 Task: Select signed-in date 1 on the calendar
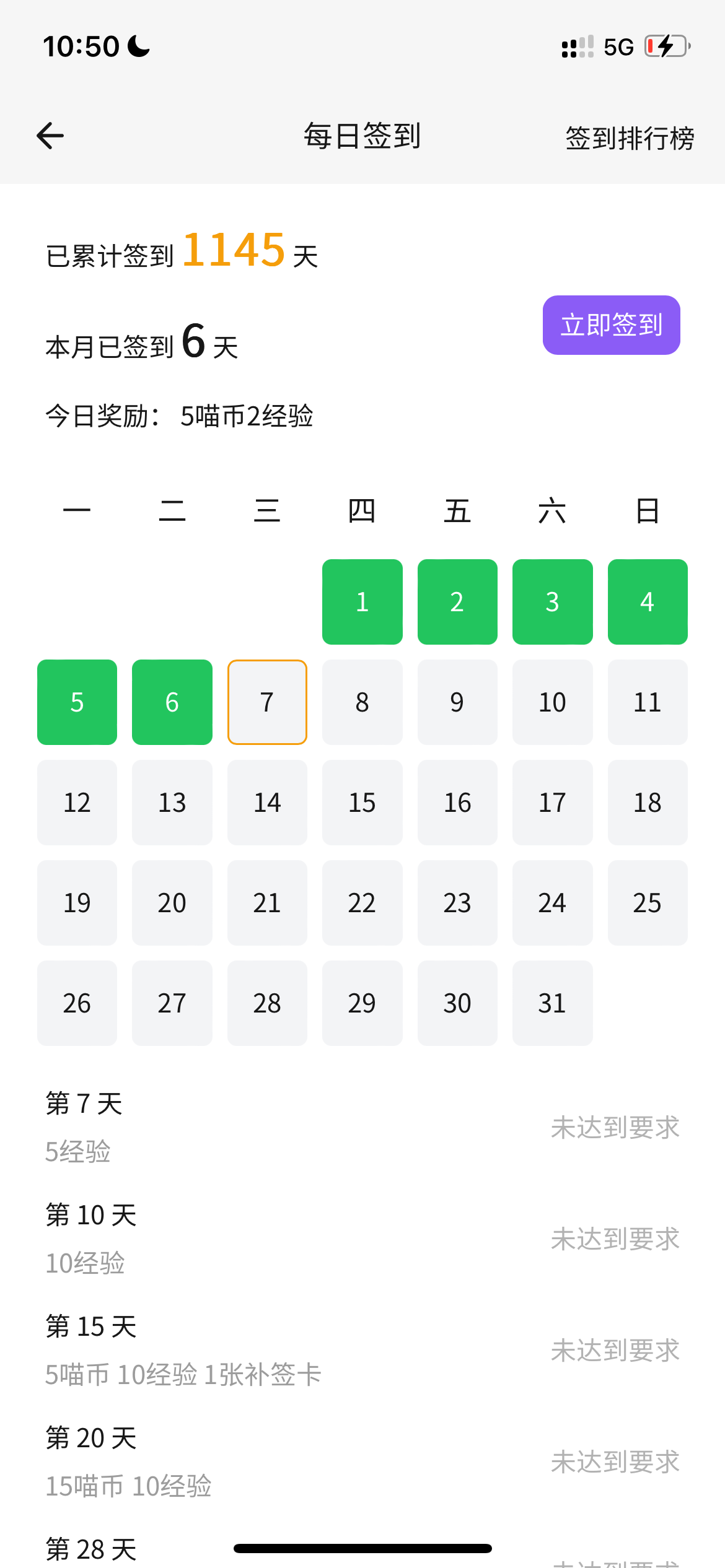point(362,601)
